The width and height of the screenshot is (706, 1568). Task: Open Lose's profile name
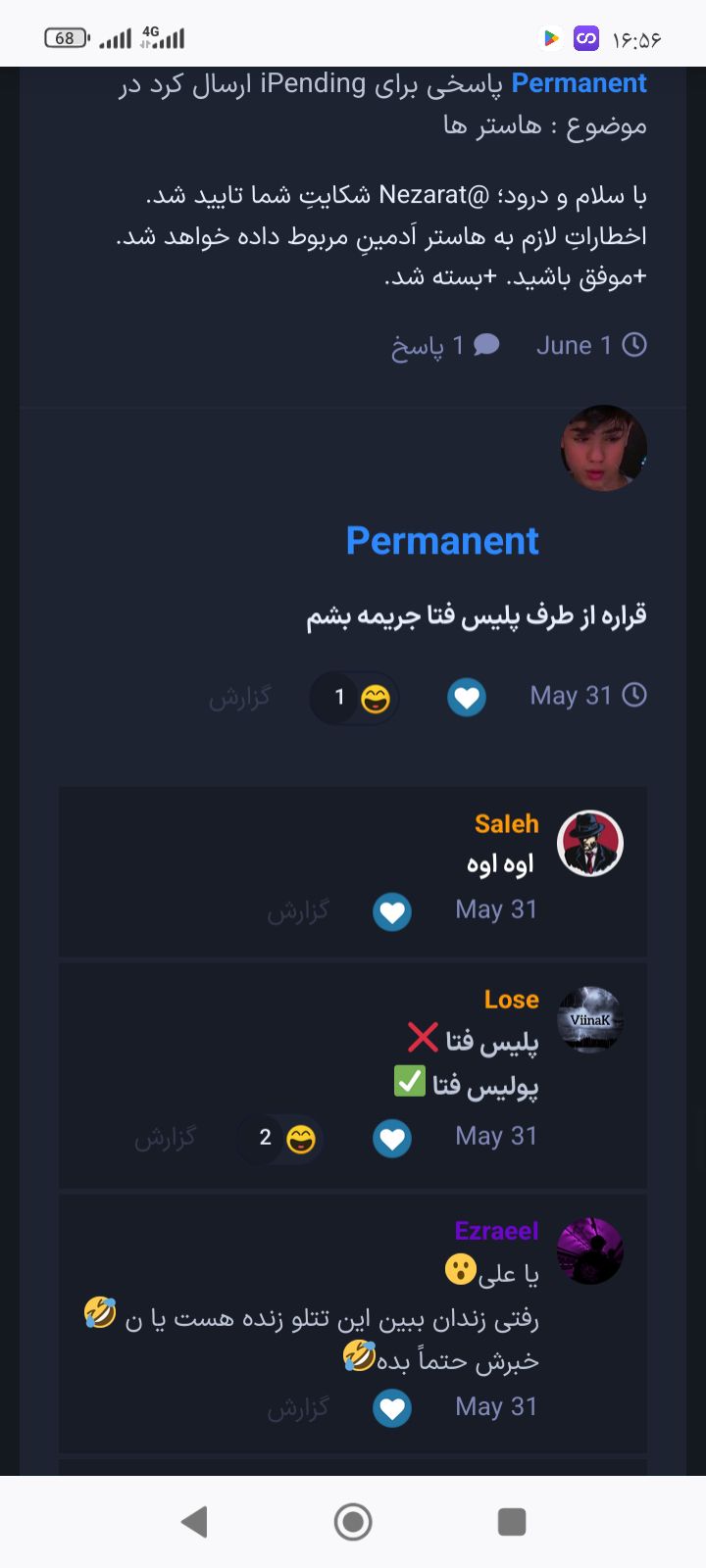point(512,1000)
